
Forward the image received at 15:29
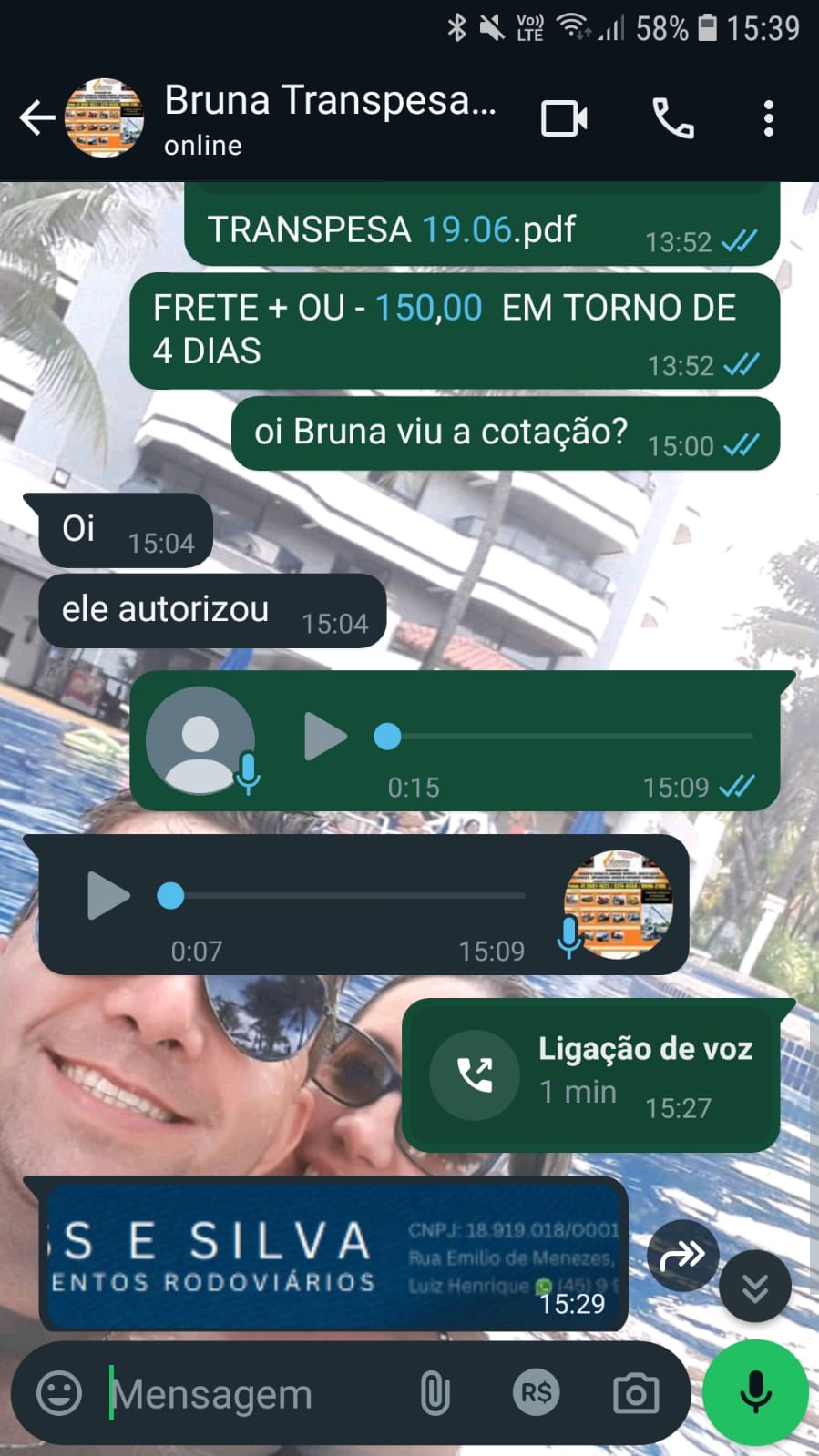pos(682,1257)
